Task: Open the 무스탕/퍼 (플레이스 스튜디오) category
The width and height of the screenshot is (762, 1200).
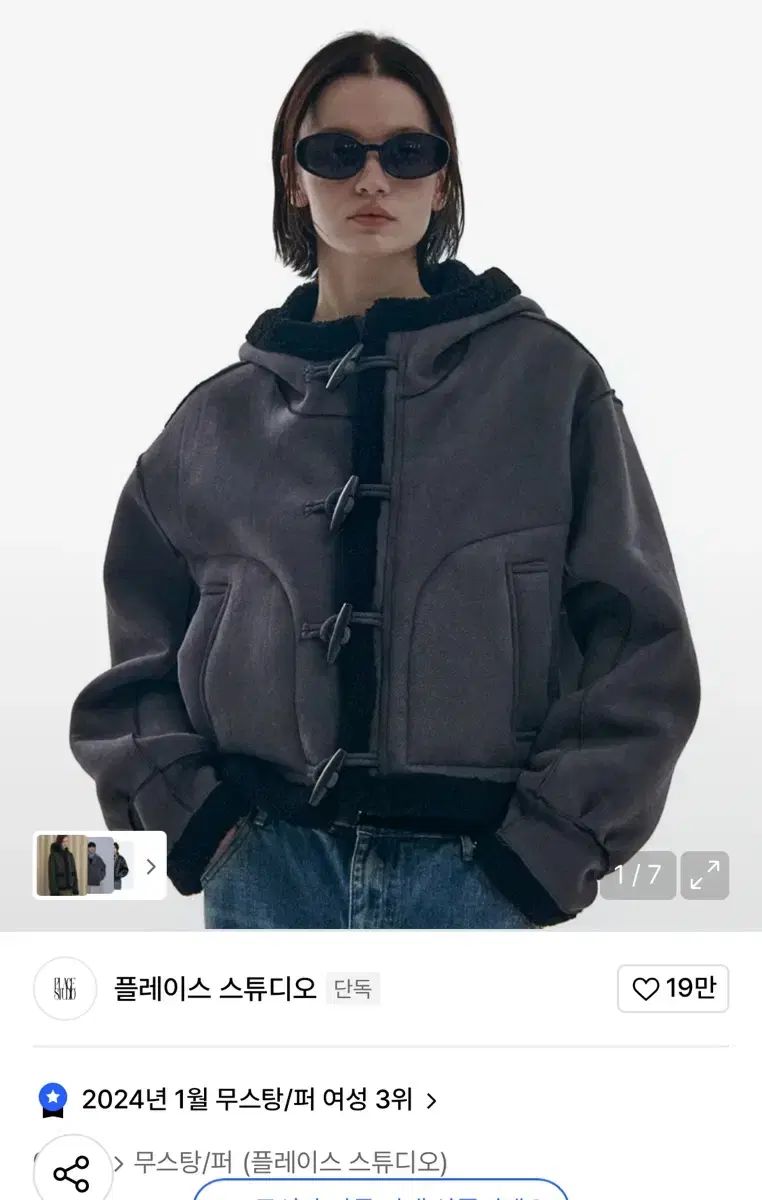Action: tap(290, 1163)
